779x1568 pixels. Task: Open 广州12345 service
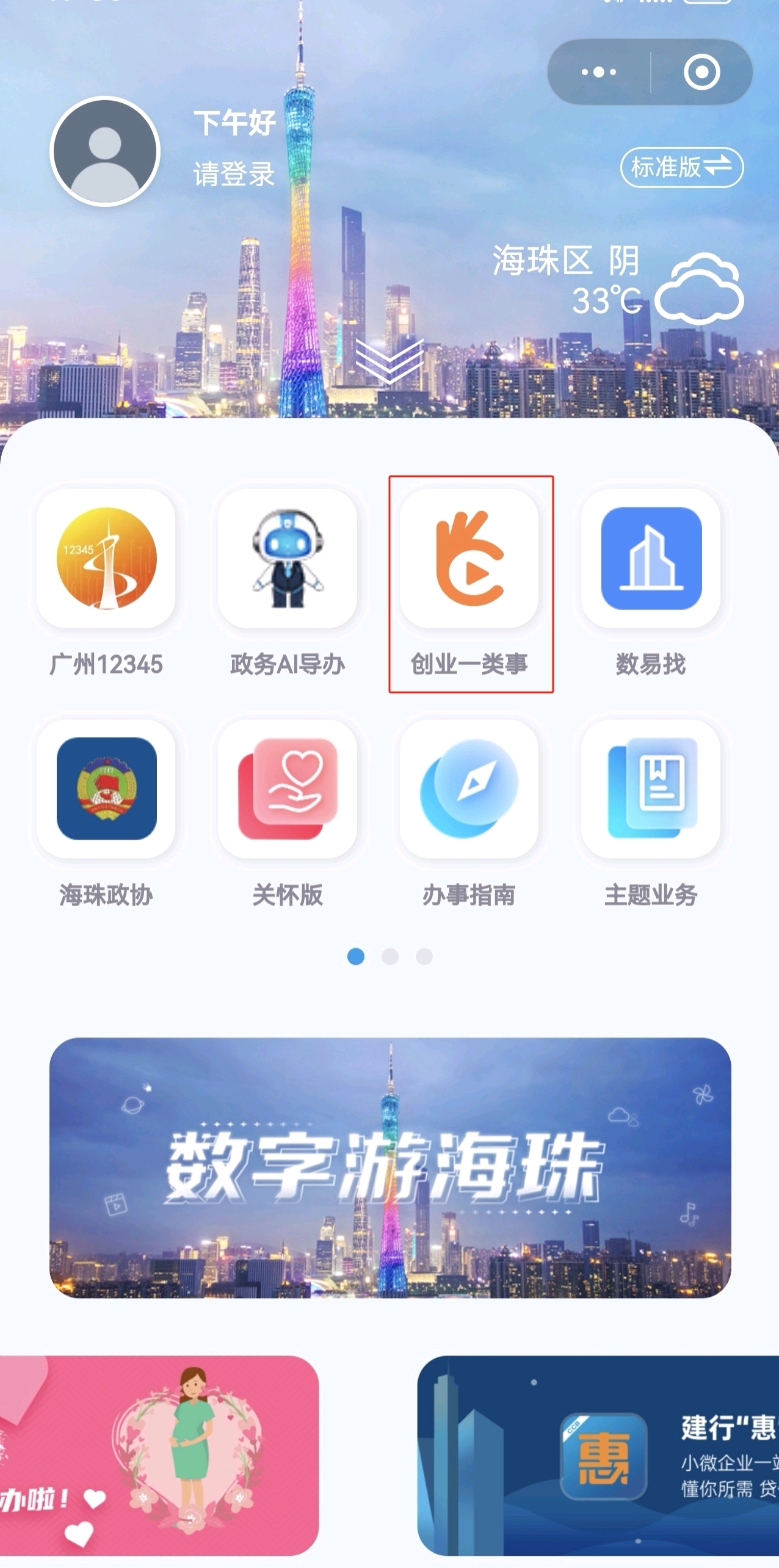pos(106,559)
